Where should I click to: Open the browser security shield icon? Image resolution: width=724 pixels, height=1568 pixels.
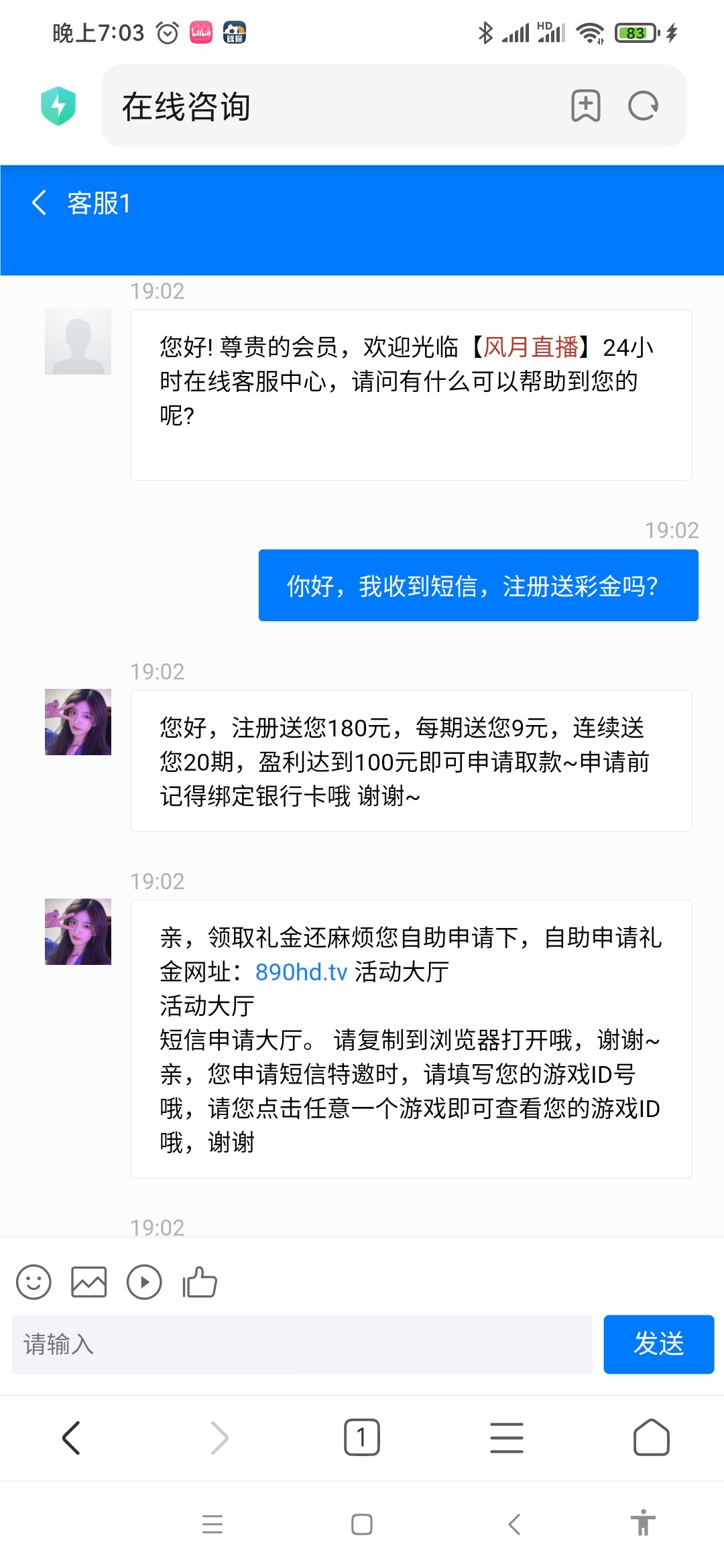pyautogui.click(x=58, y=106)
